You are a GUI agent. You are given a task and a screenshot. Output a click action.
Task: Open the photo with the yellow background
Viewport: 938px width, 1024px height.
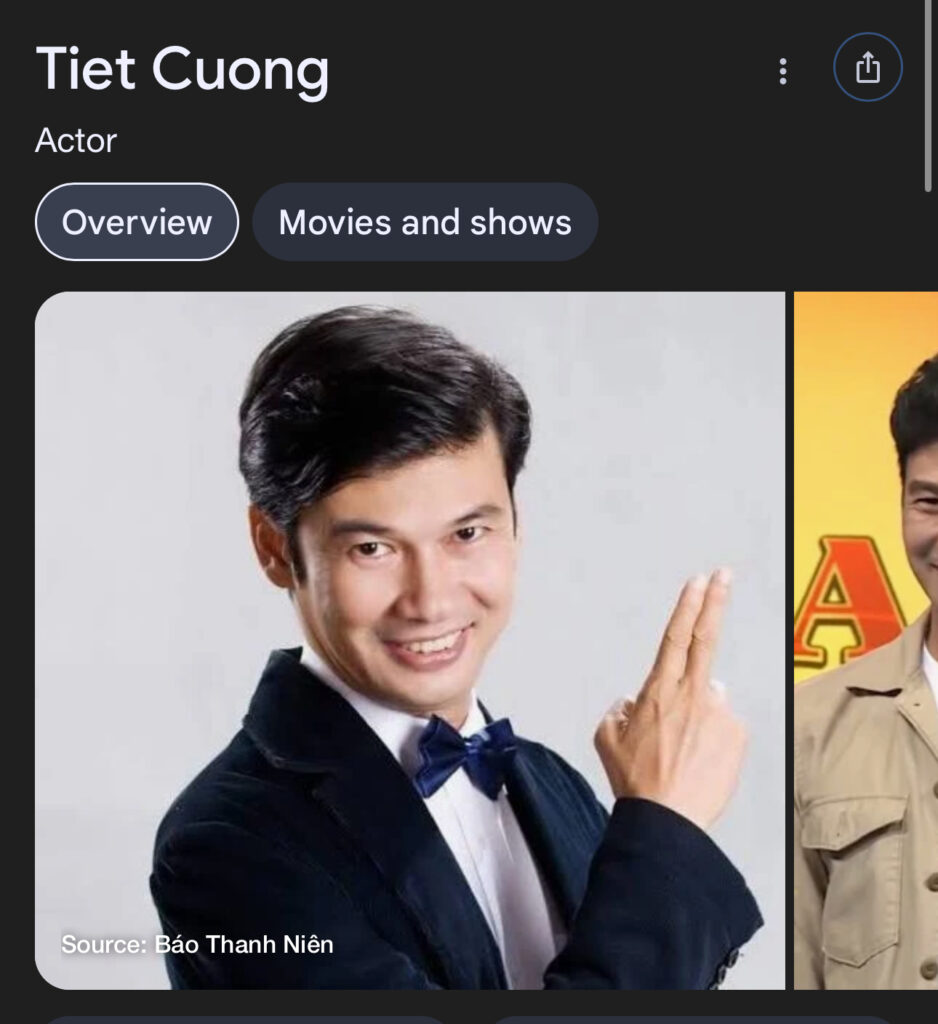click(866, 640)
